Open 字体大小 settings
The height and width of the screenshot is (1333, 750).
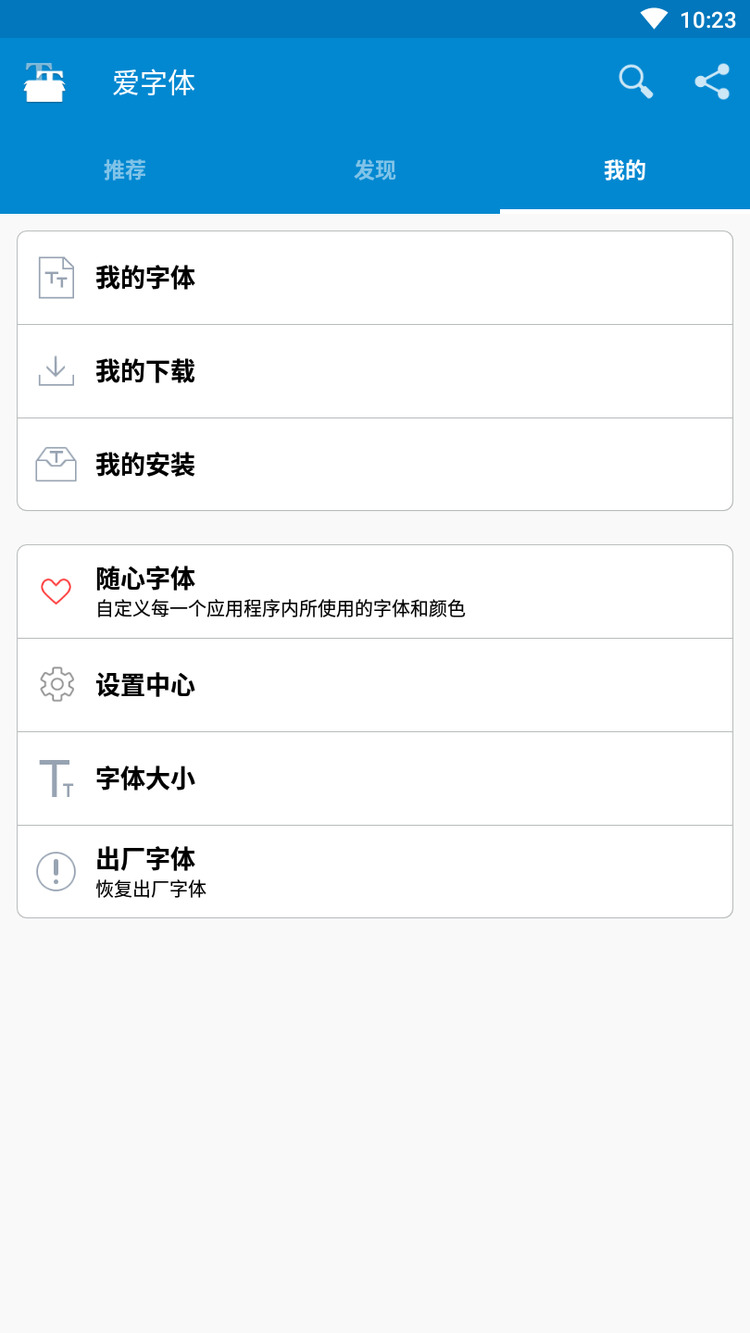pos(375,778)
